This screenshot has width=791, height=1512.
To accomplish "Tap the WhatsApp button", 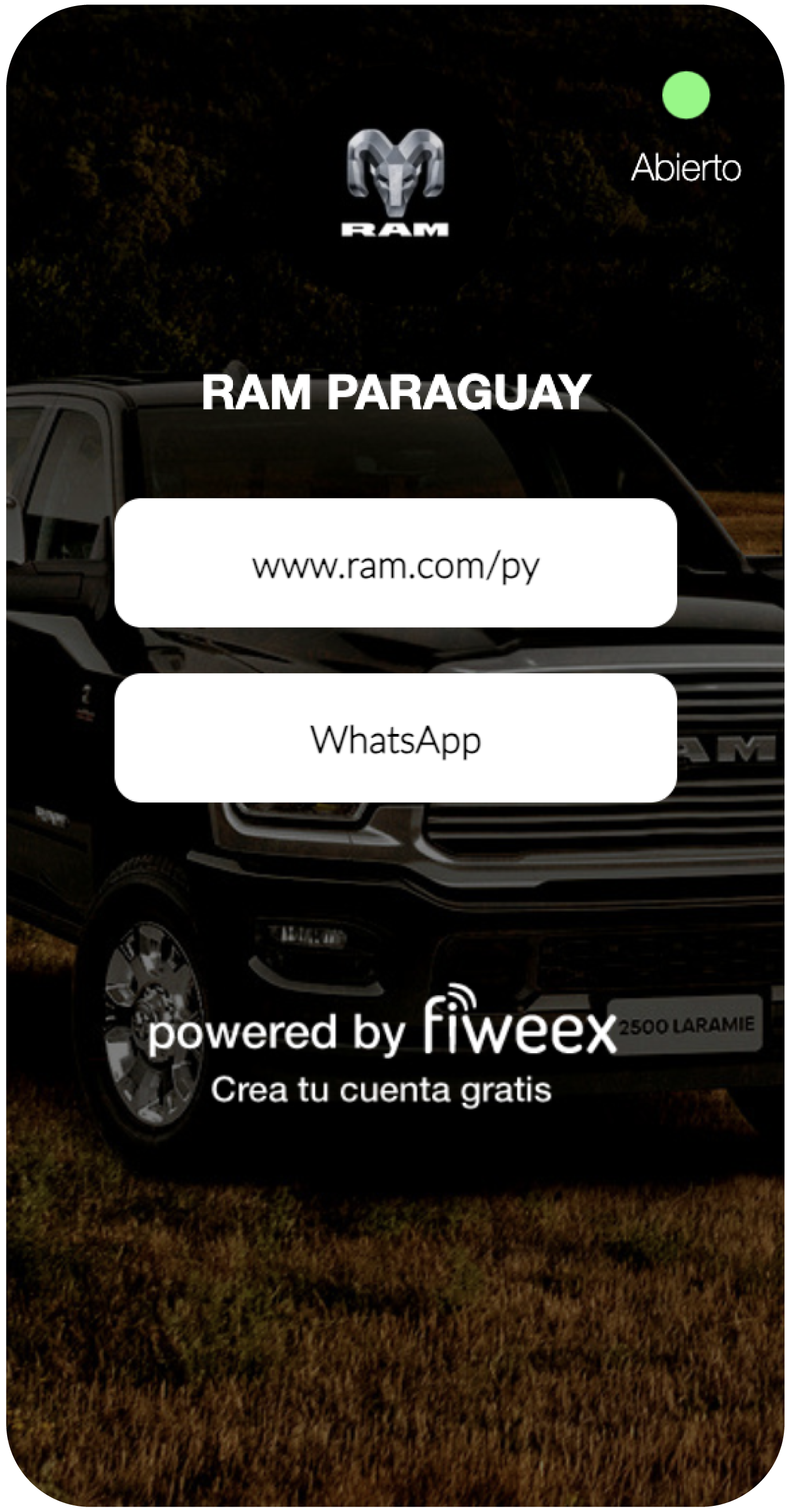I will click(395, 738).
